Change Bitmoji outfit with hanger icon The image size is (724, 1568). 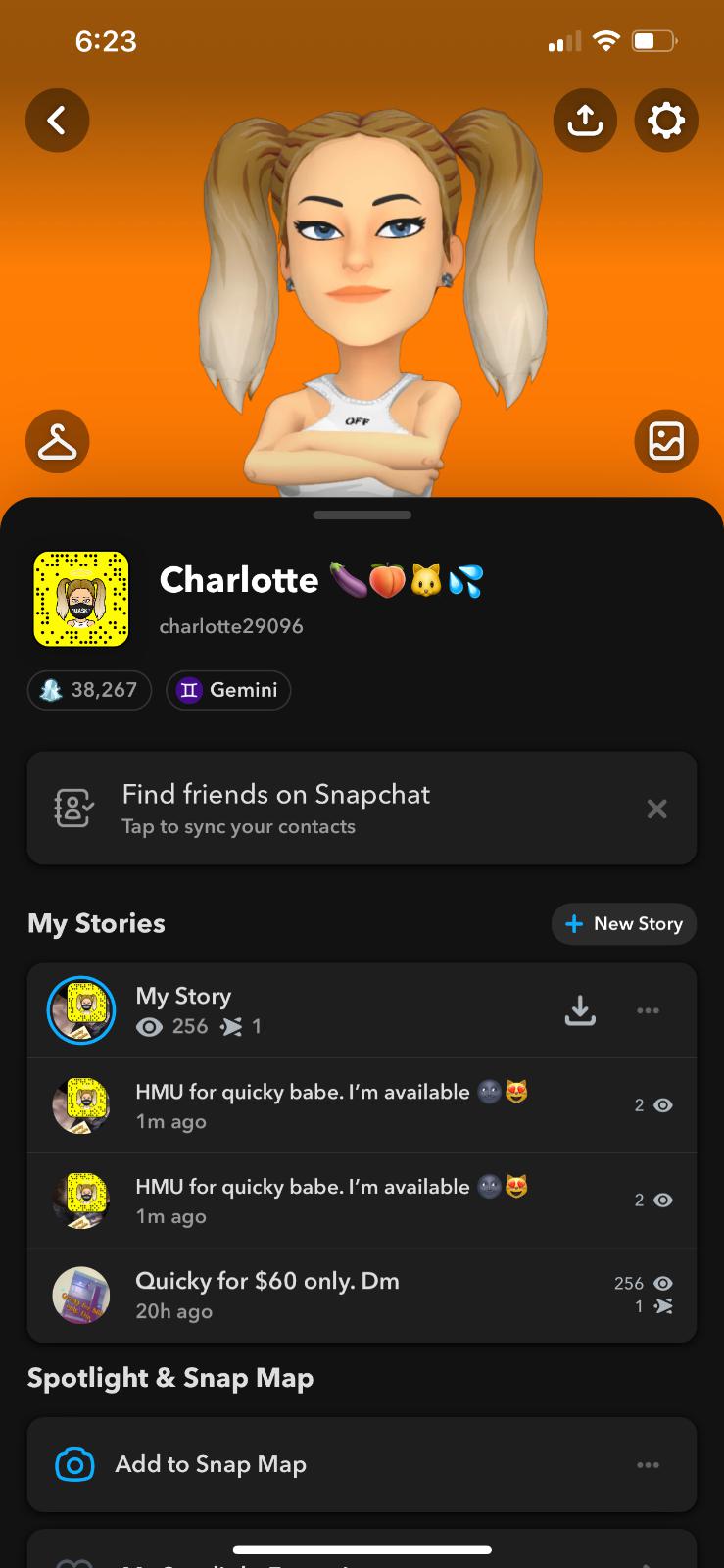[x=58, y=442]
